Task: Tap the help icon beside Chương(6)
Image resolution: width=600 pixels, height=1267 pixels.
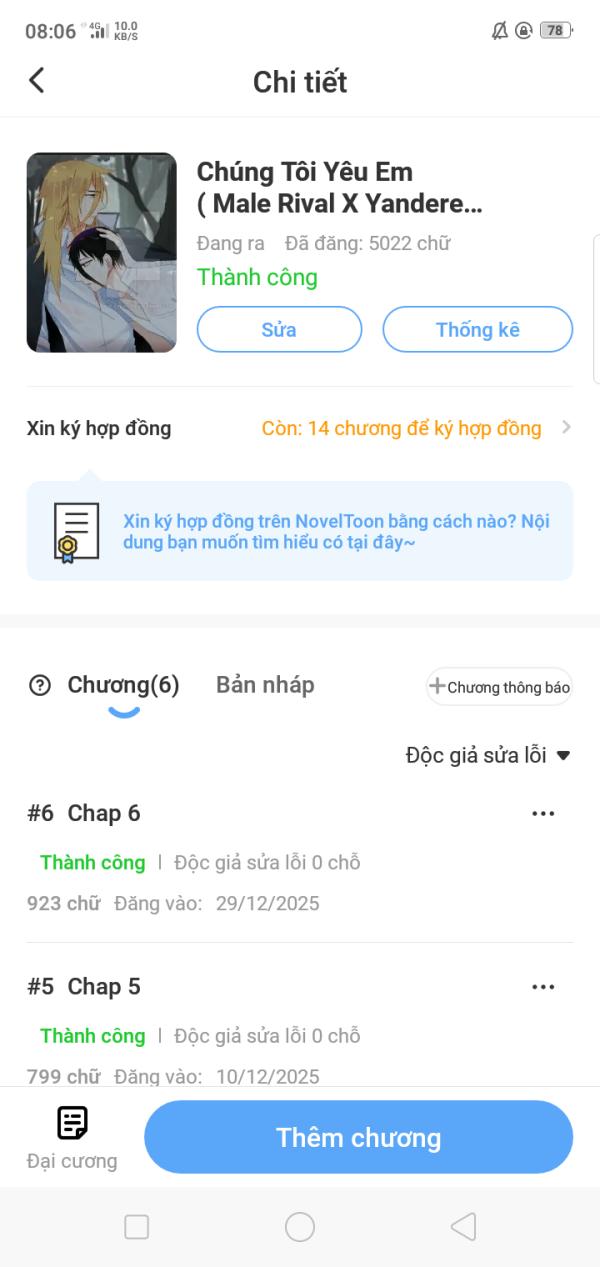Action: click(x=40, y=686)
